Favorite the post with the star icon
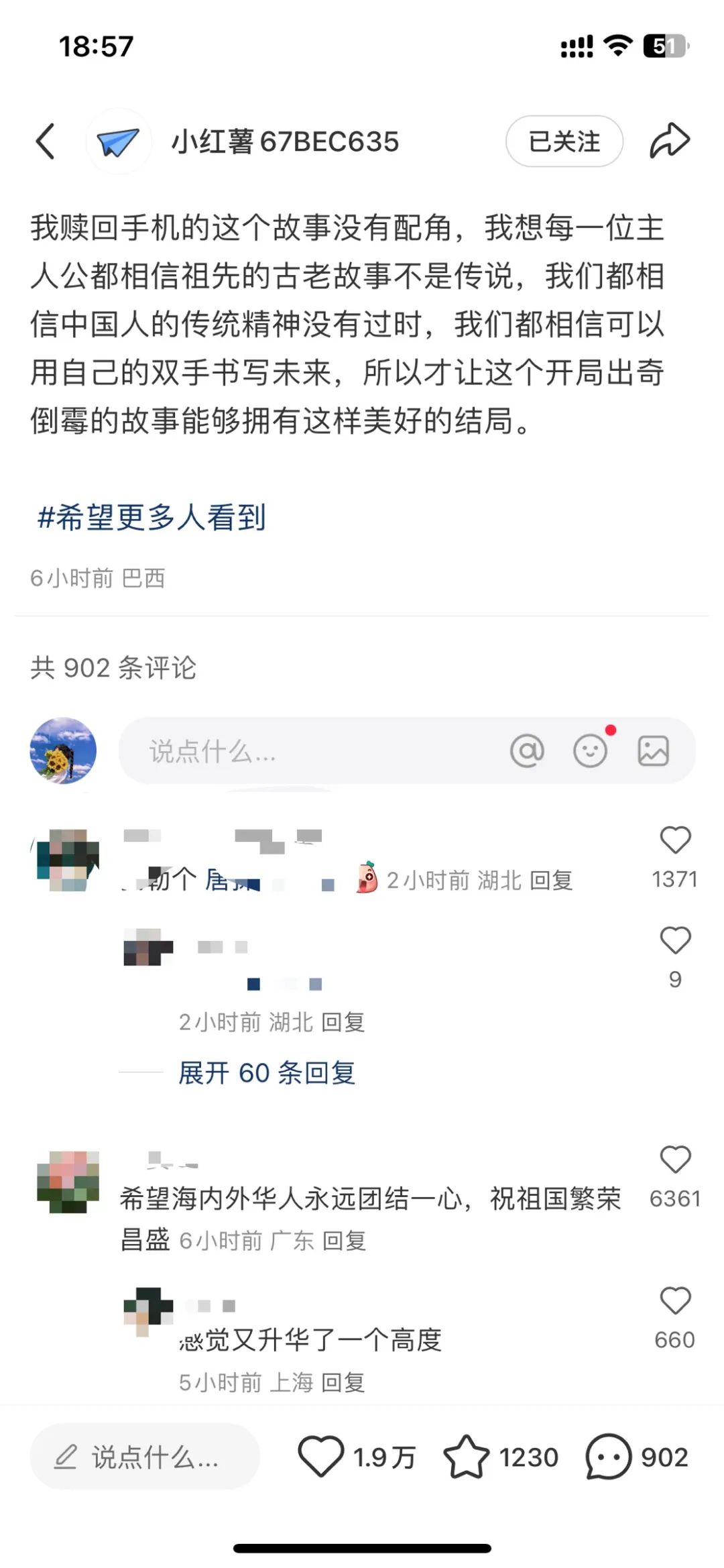This screenshot has height=1568, width=724. [x=466, y=1457]
